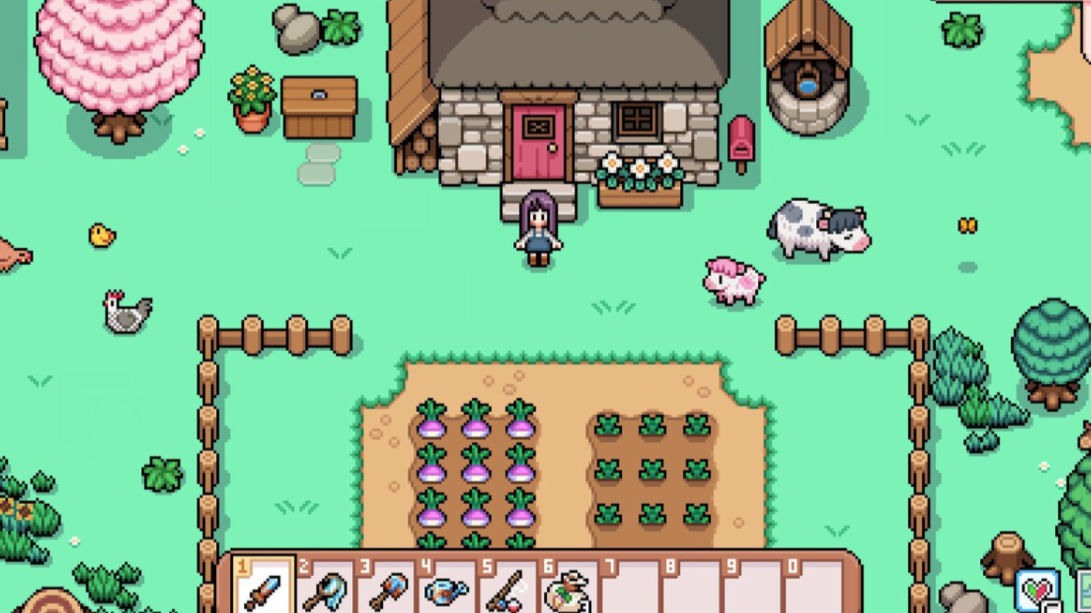Select the sword in hotbar slot 1
This screenshot has width=1091, height=613.
coord(264,588)
